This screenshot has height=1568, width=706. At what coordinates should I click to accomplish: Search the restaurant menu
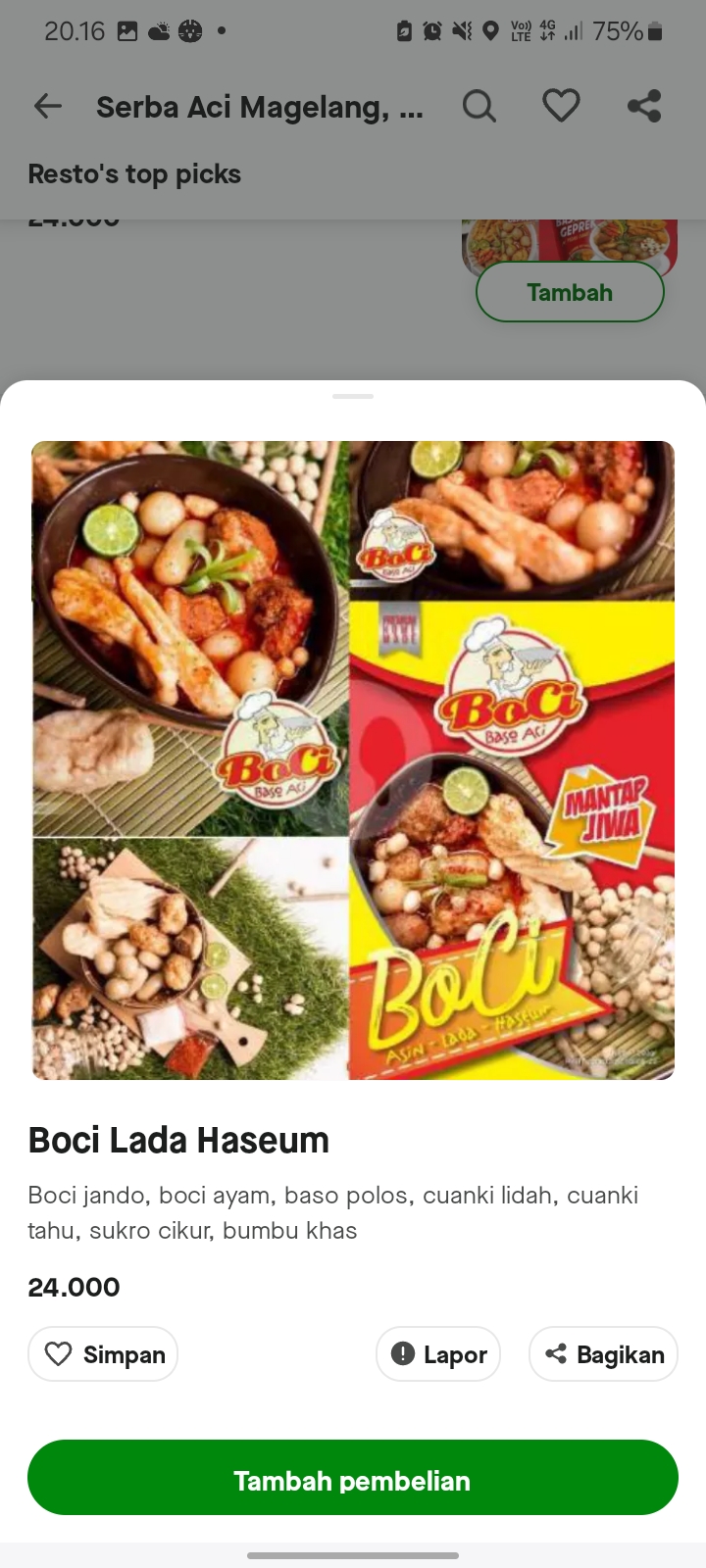point(479,106)
